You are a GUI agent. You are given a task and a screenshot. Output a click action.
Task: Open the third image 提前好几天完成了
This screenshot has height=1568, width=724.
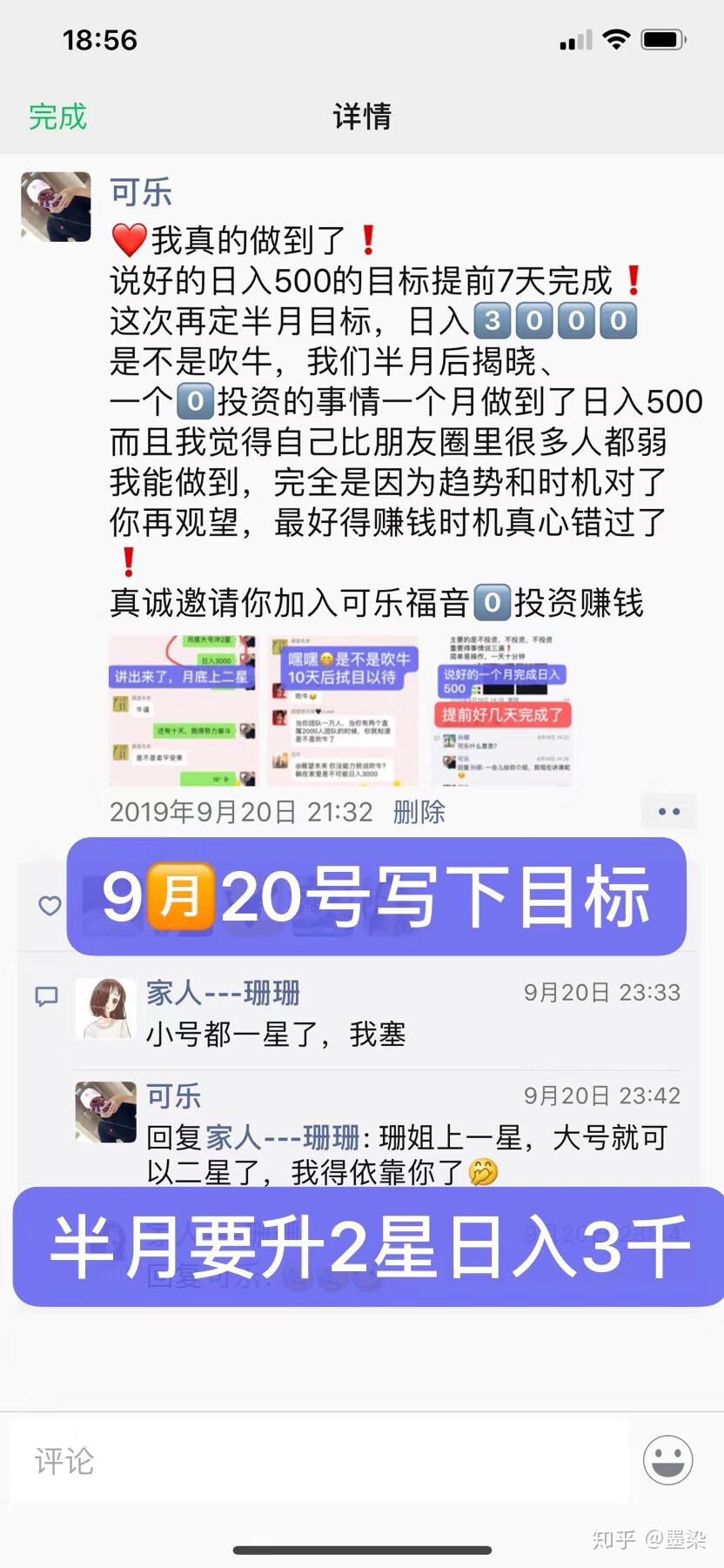[x=503, y=710]
